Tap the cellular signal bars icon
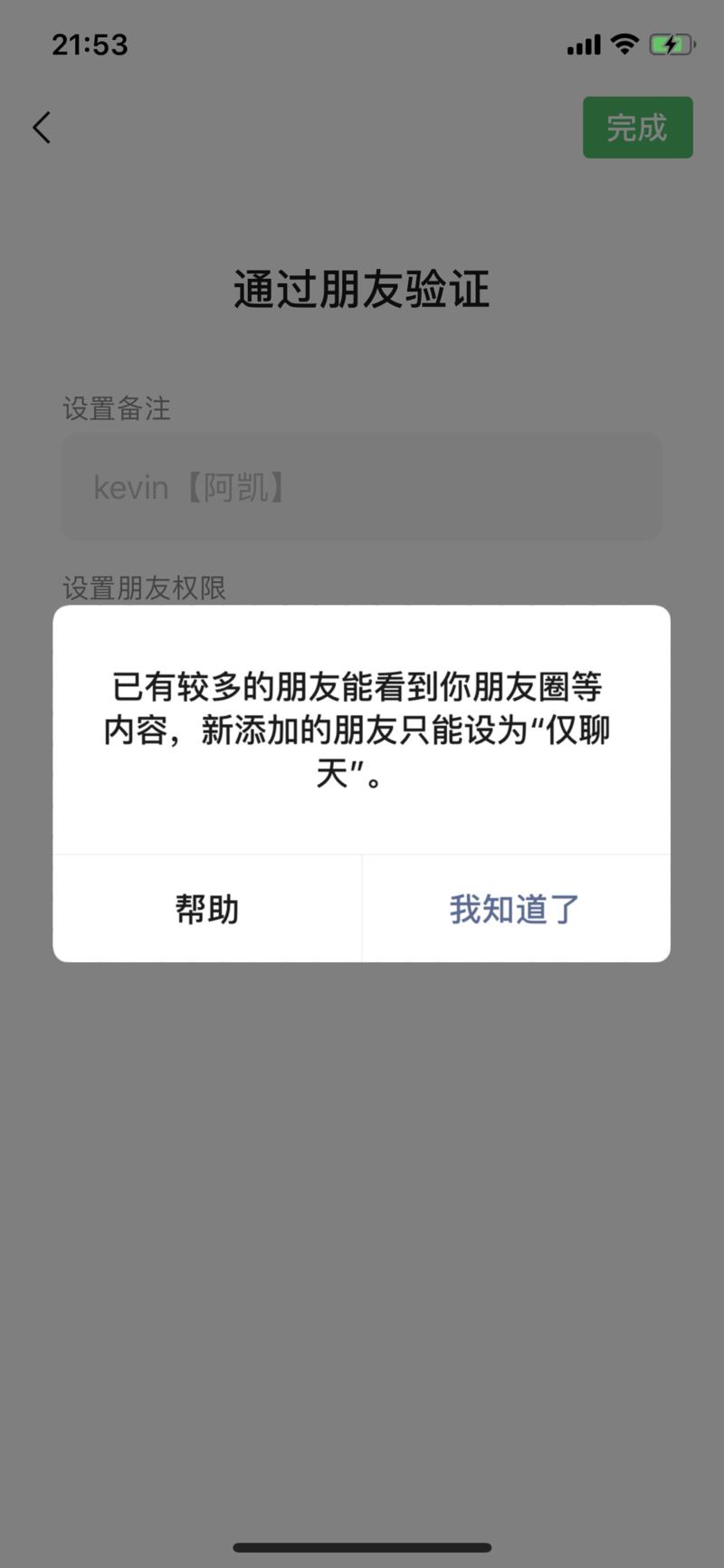724x1568 pixels. tap(586, 43)
